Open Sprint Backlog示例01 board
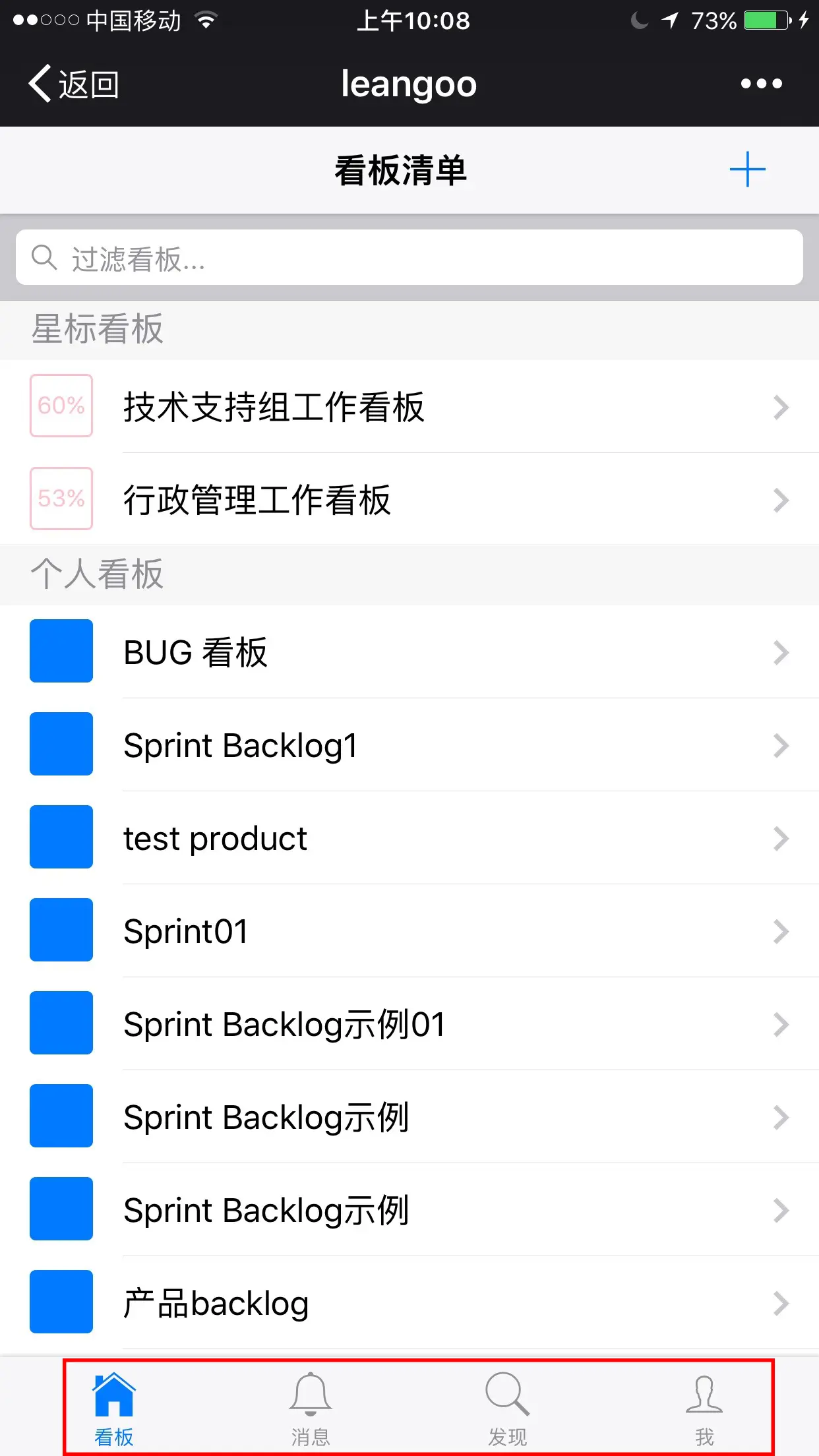819x1456 pixels. [x=409, y=1024]
